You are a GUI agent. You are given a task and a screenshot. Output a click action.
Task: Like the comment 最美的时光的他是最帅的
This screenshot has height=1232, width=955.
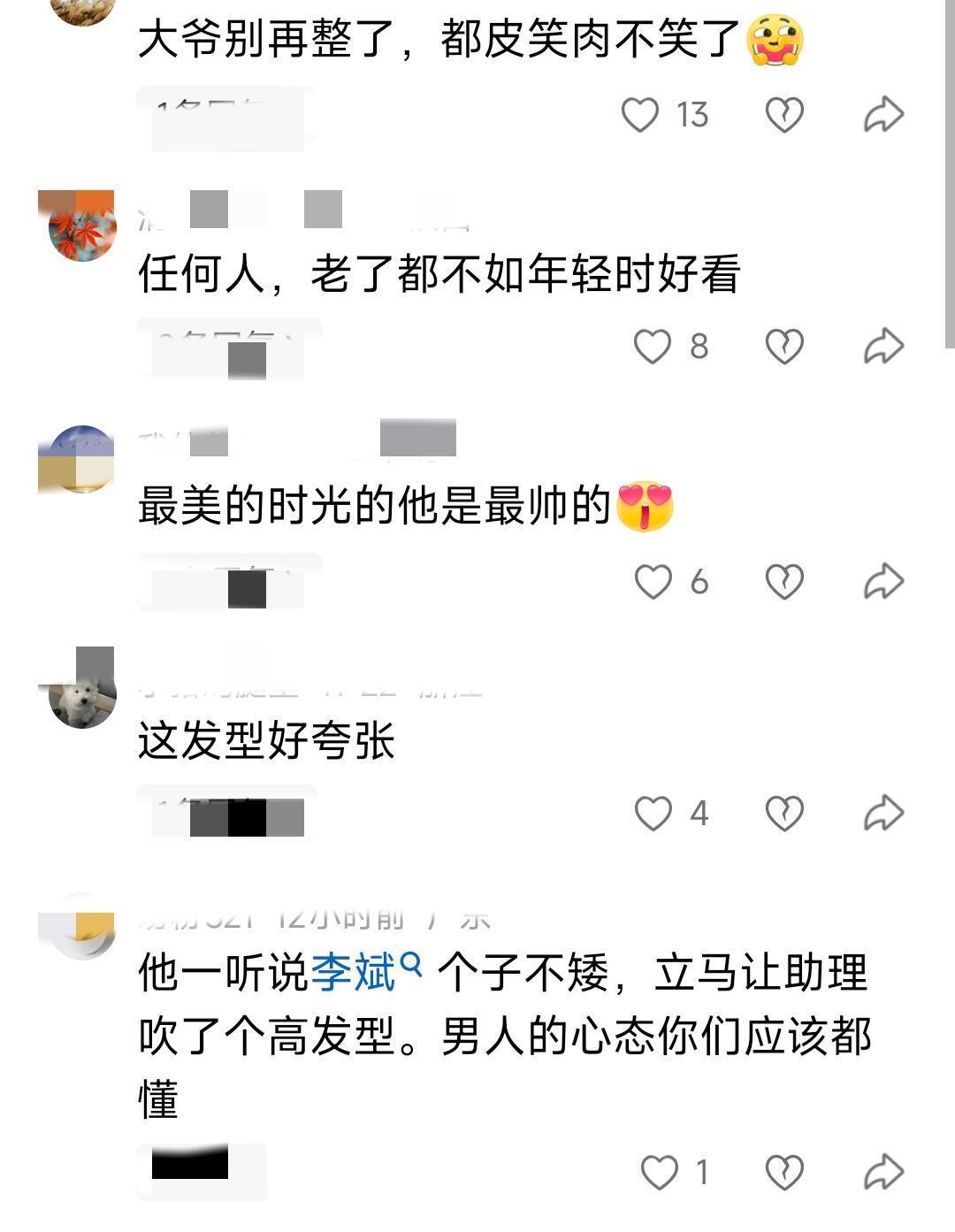(x=653, y=582)
